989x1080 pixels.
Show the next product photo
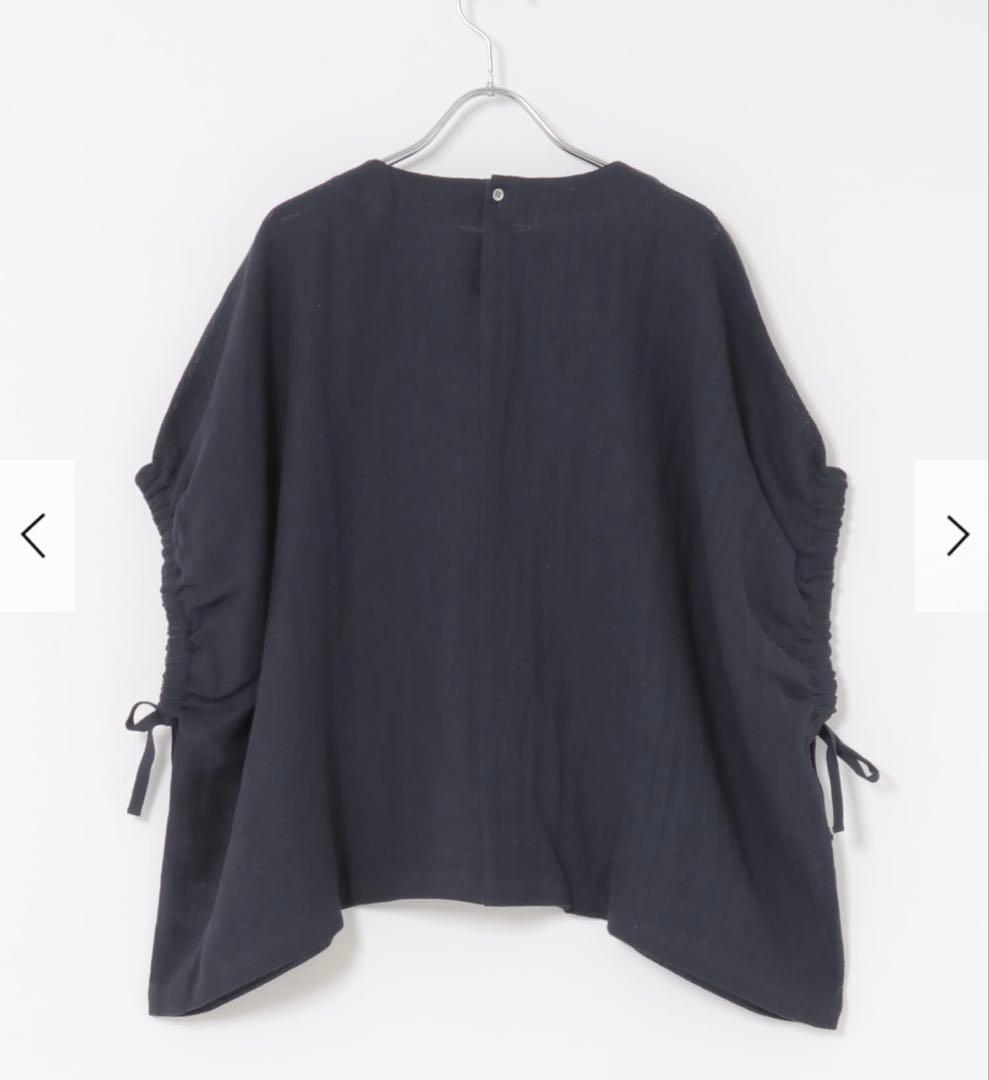click(955, 536)
